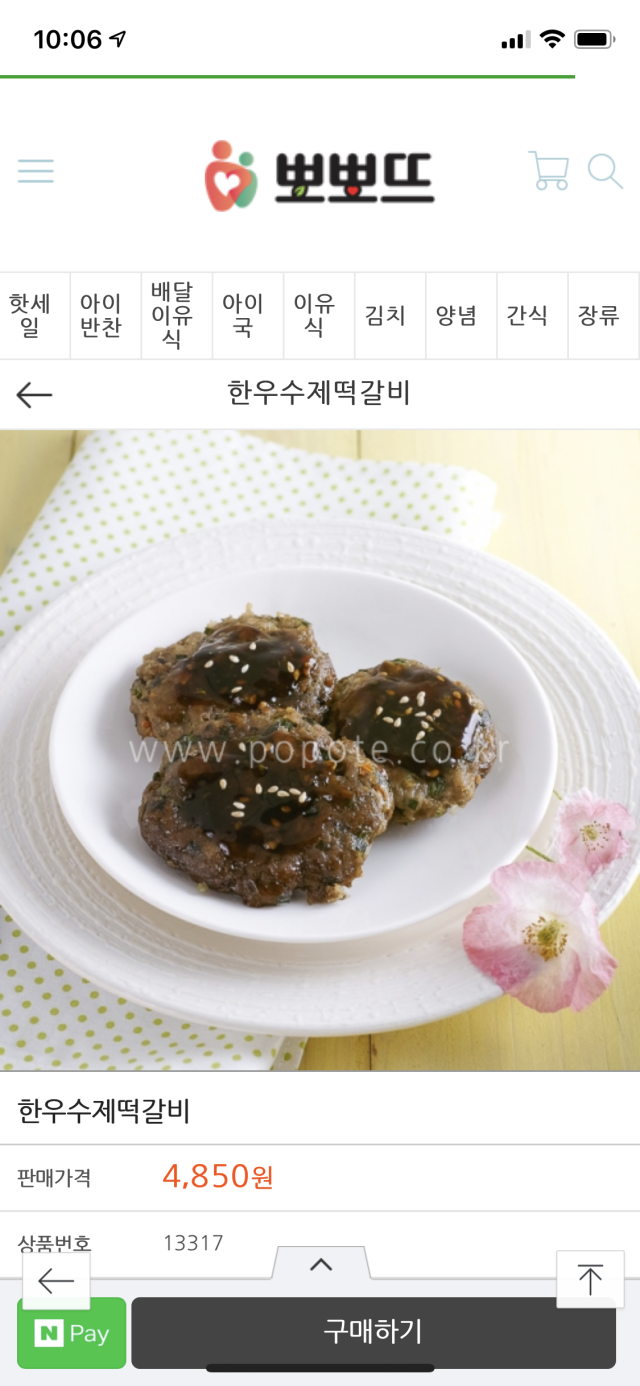Switch to the 핫세일 category
This screenshot has width=640, height=1386.
coord(30,316)
